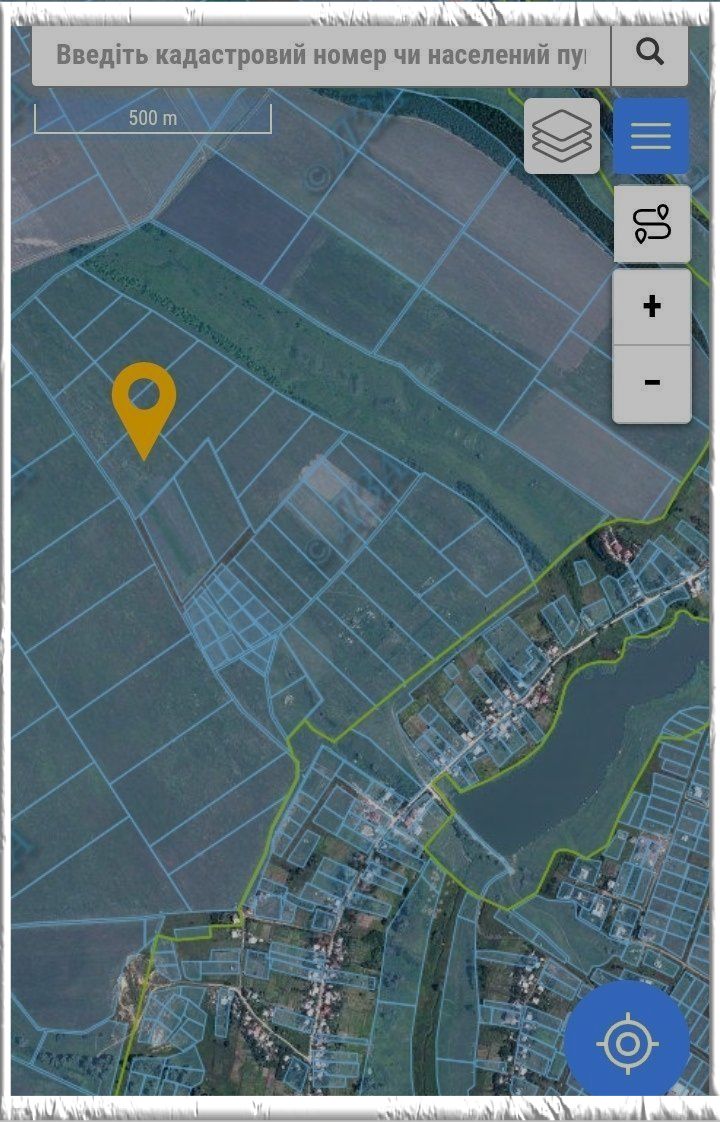Zoom out with the minus button
The image size is (720, 1122).
point(652,383)
